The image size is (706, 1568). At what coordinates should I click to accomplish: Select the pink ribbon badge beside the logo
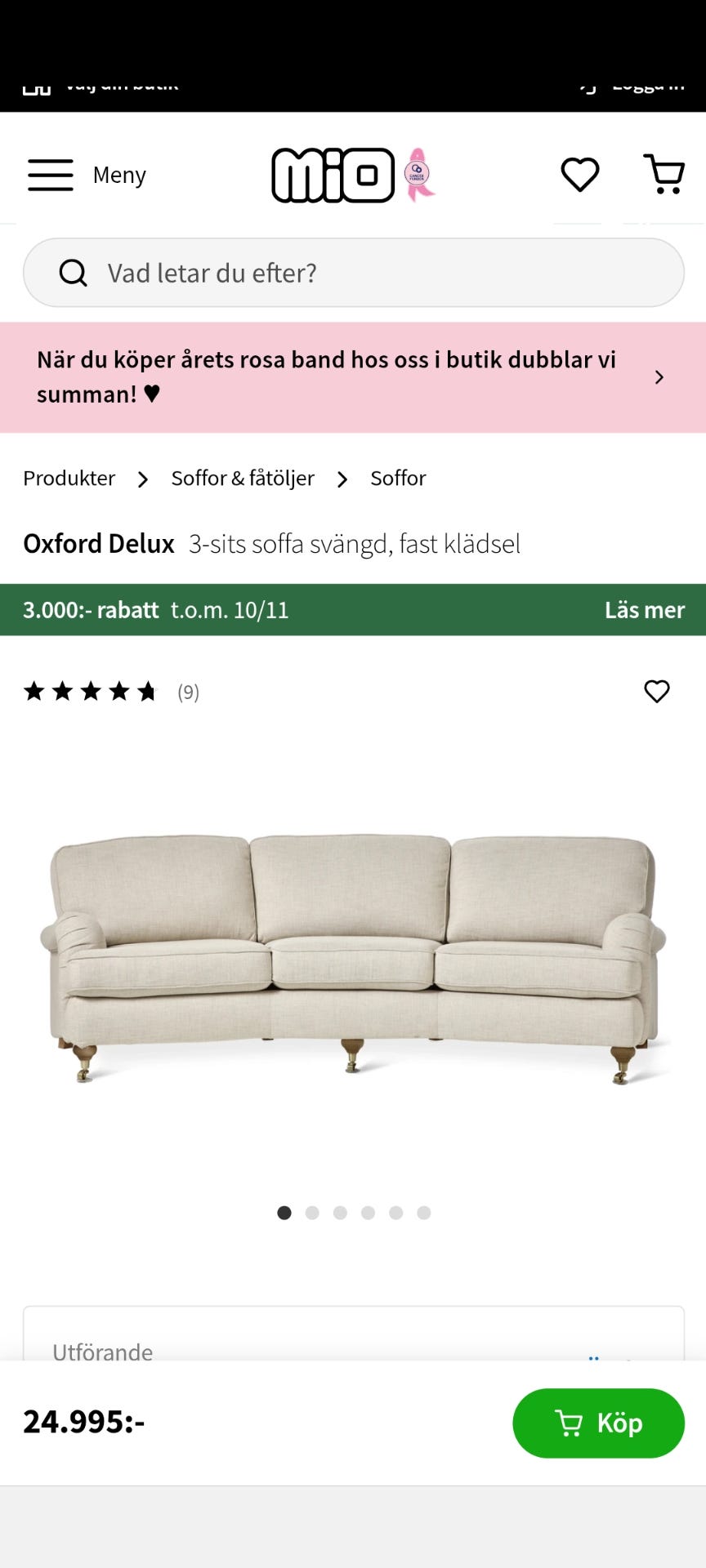[418, 174]
